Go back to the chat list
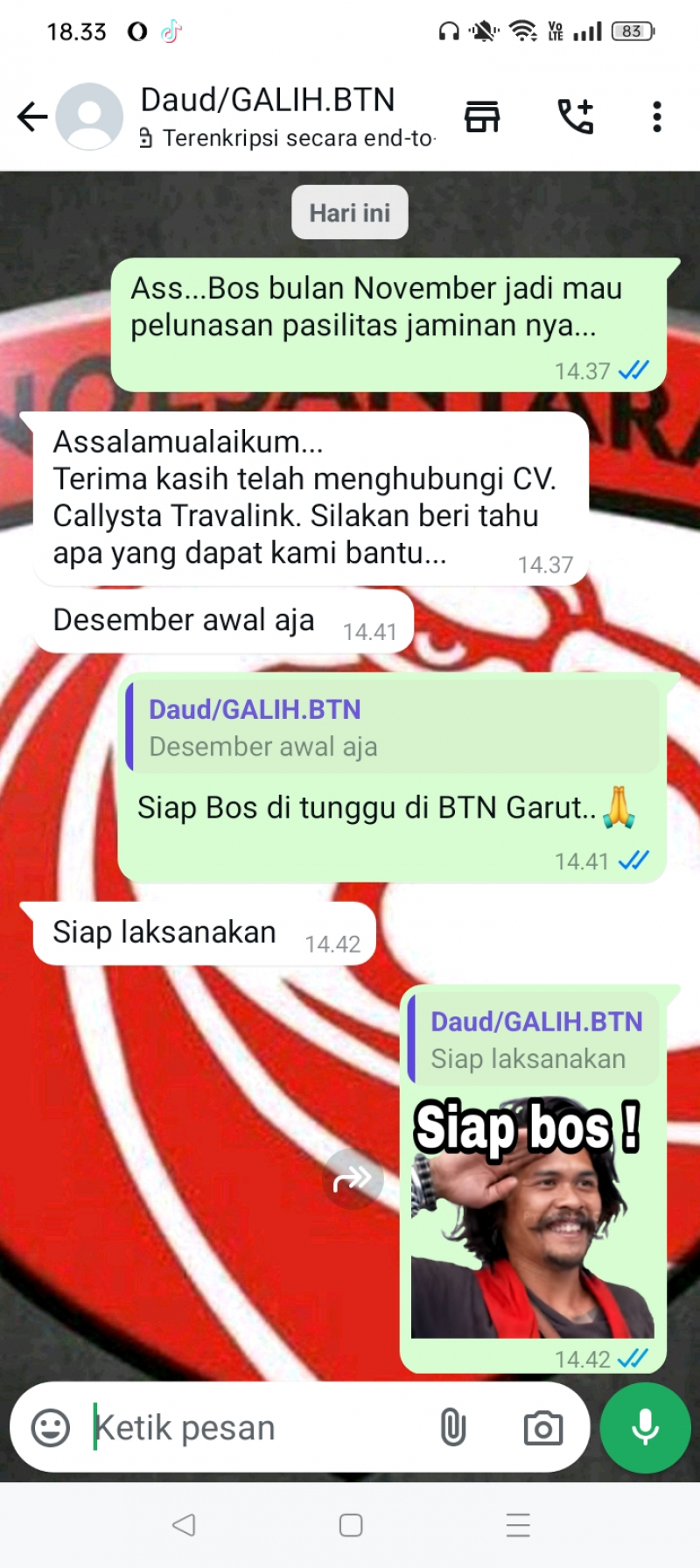 coord(32,116)
